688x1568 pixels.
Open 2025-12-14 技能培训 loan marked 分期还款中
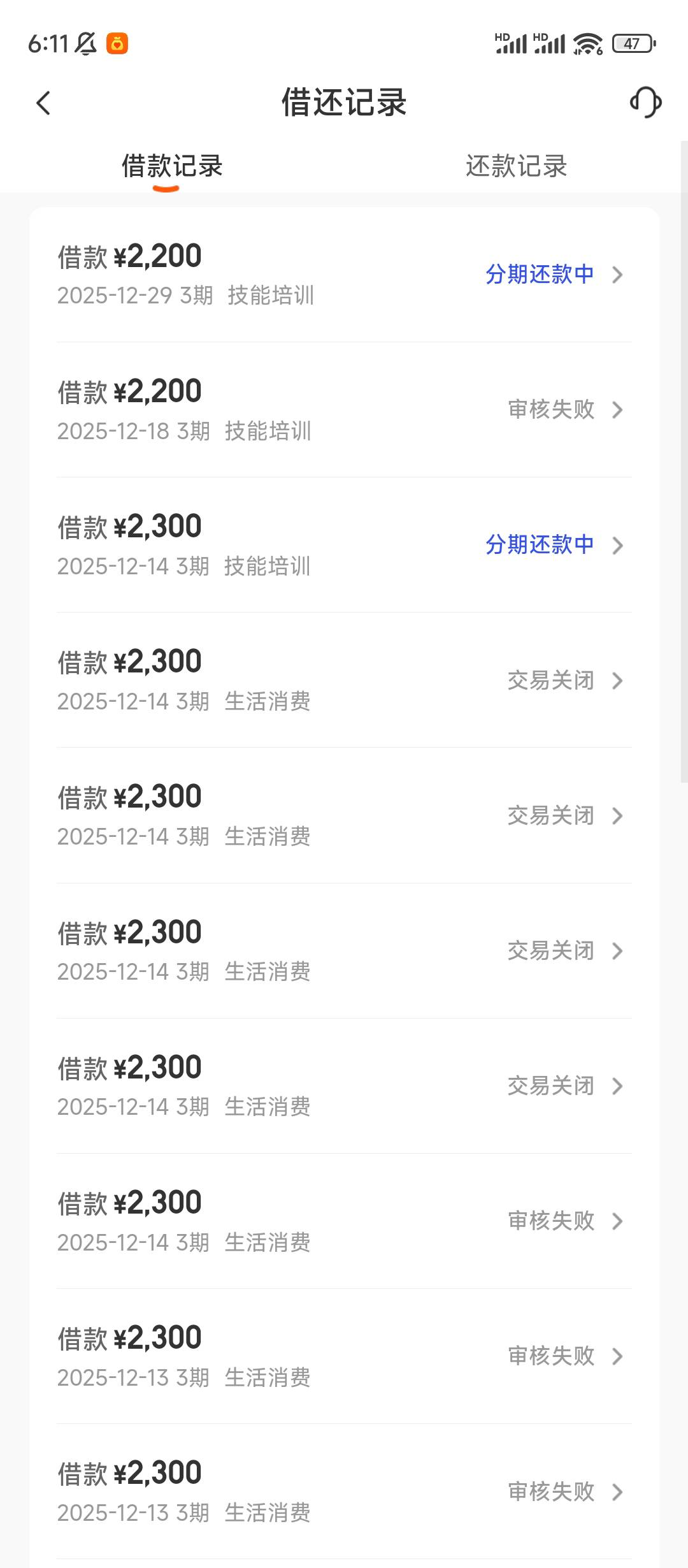point(344,545)
